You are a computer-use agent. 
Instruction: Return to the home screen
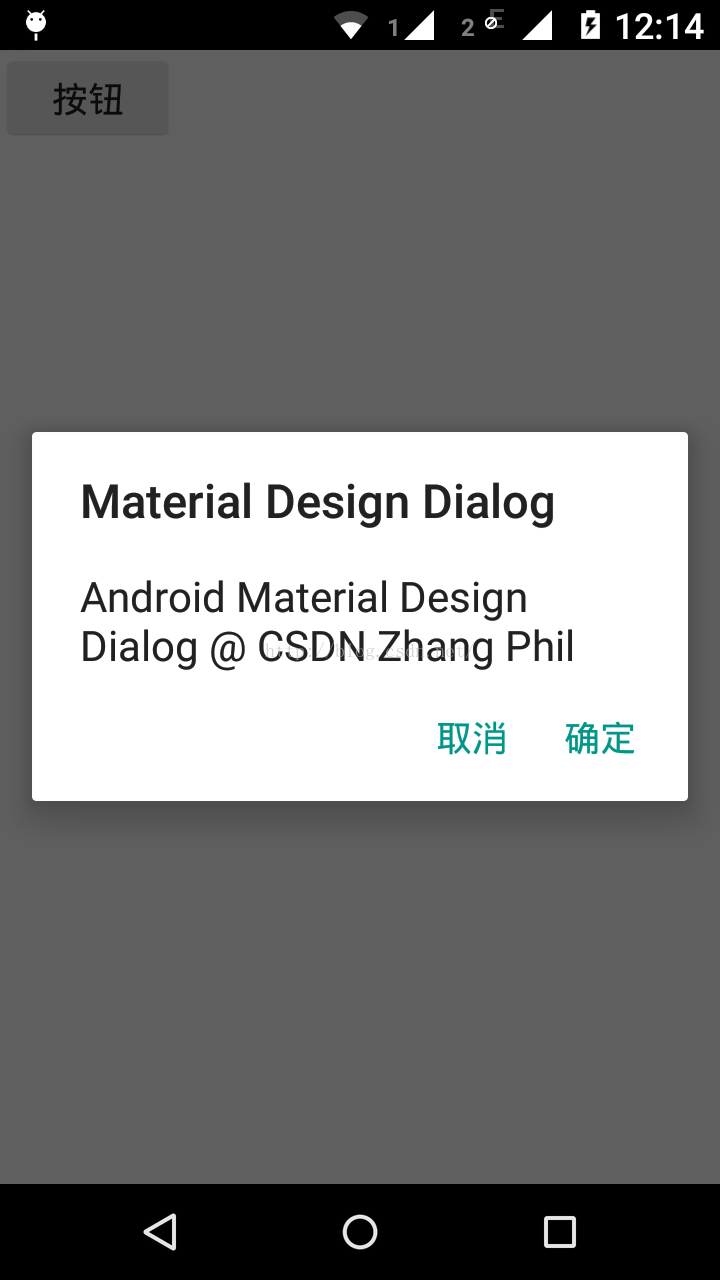pos(360,1232)
